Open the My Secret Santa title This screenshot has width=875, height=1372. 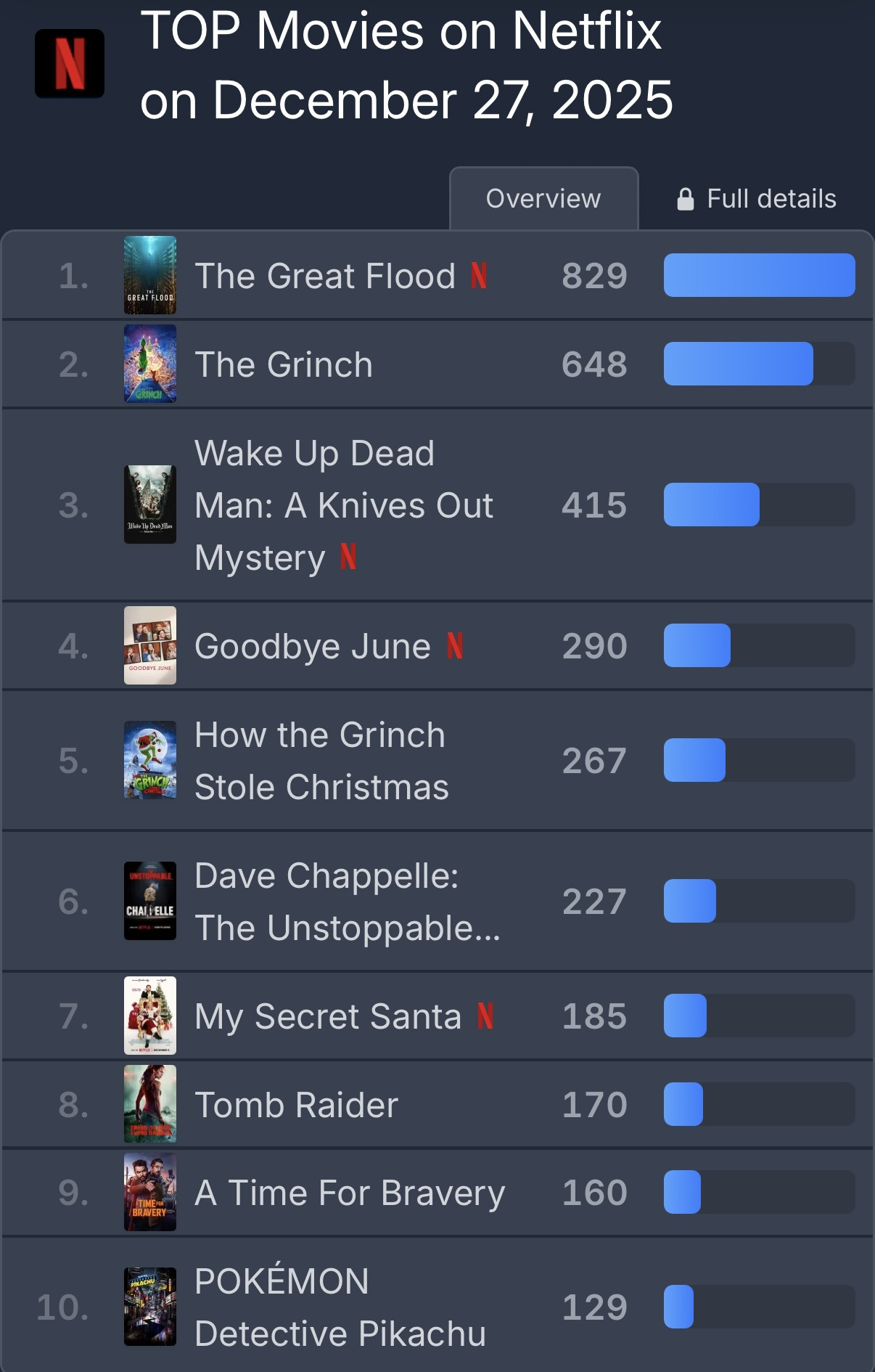pyautogui.click(x=328, y=1016)
